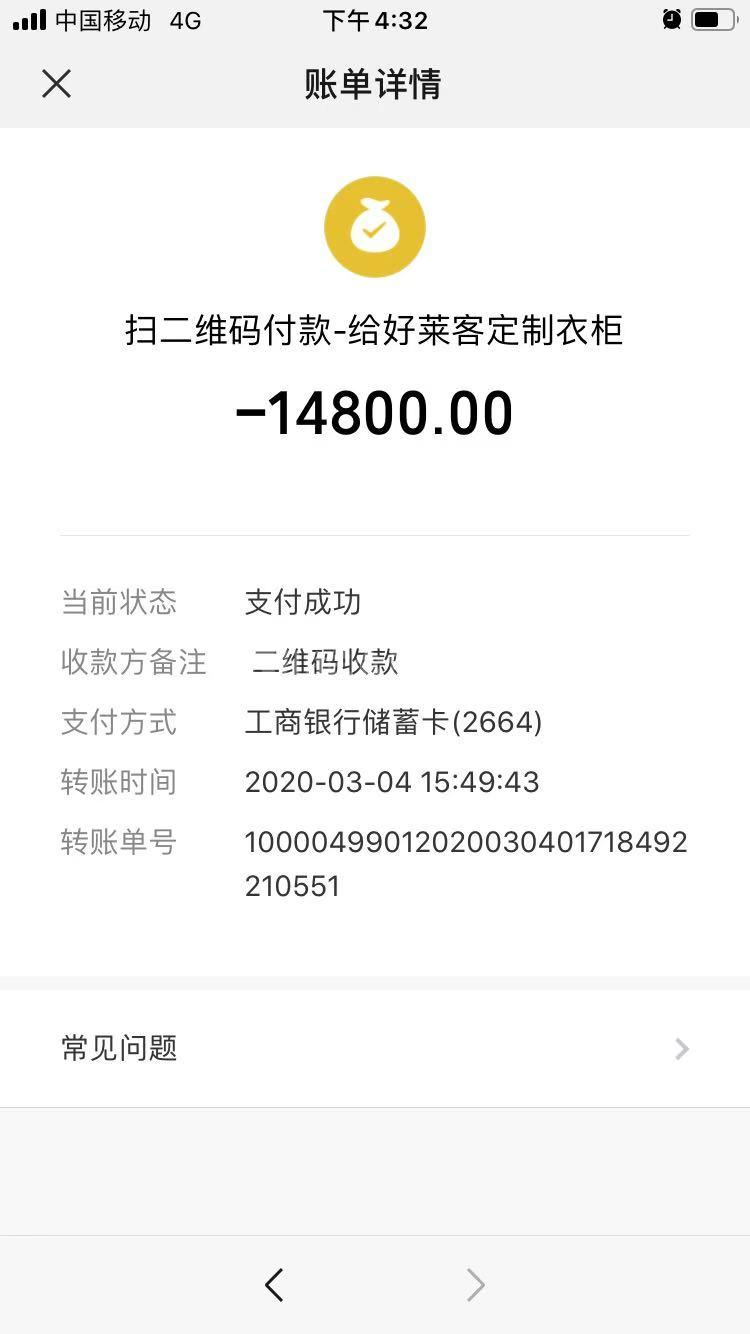Open the 常见问题 row
Image resolution: width=750 pixels, height=1334 pixels.
pyautogui.click(x=374, y=1048)
